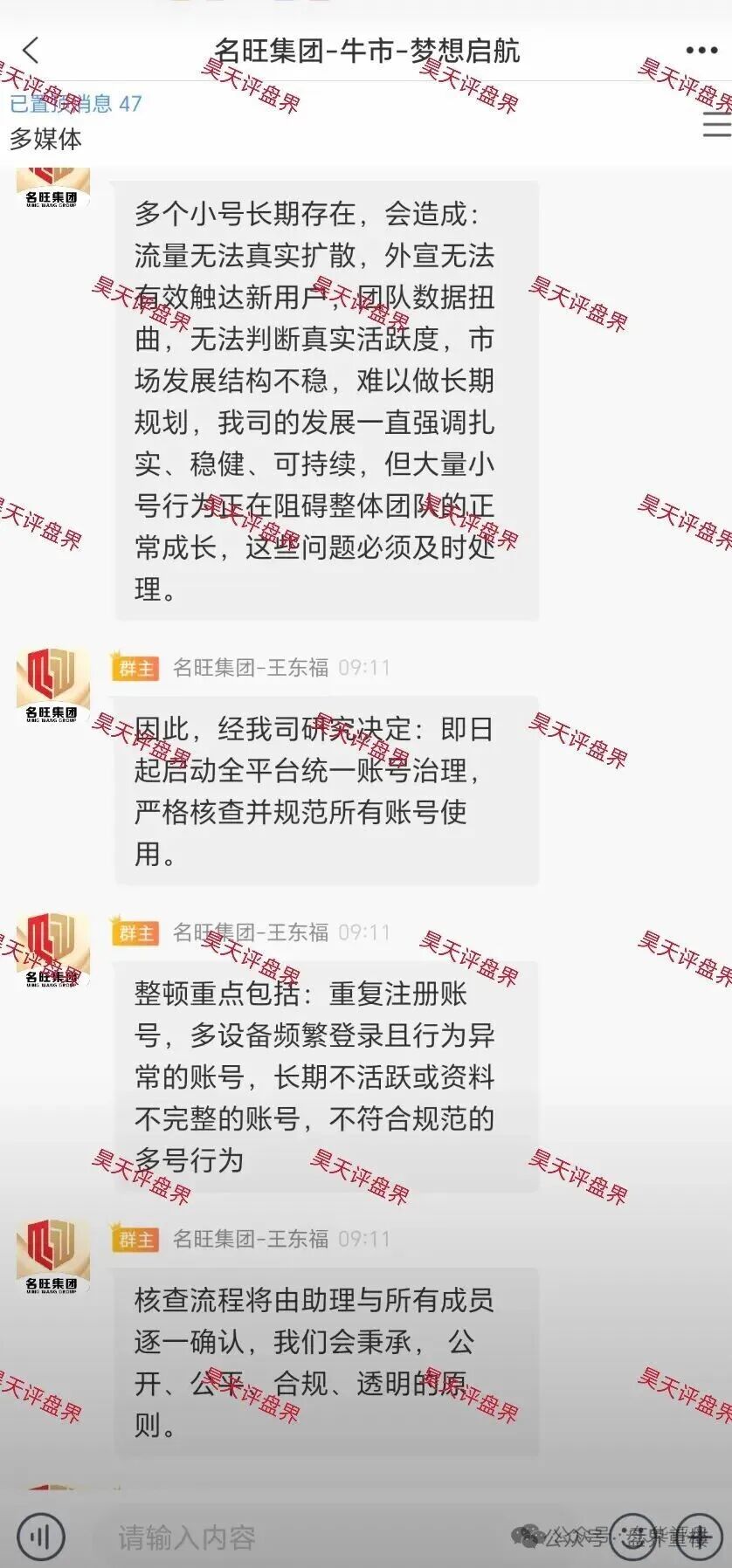Open the three-dot overflow menu
732x1568 pixels.
pyautogui.click(x=701, y=51)
